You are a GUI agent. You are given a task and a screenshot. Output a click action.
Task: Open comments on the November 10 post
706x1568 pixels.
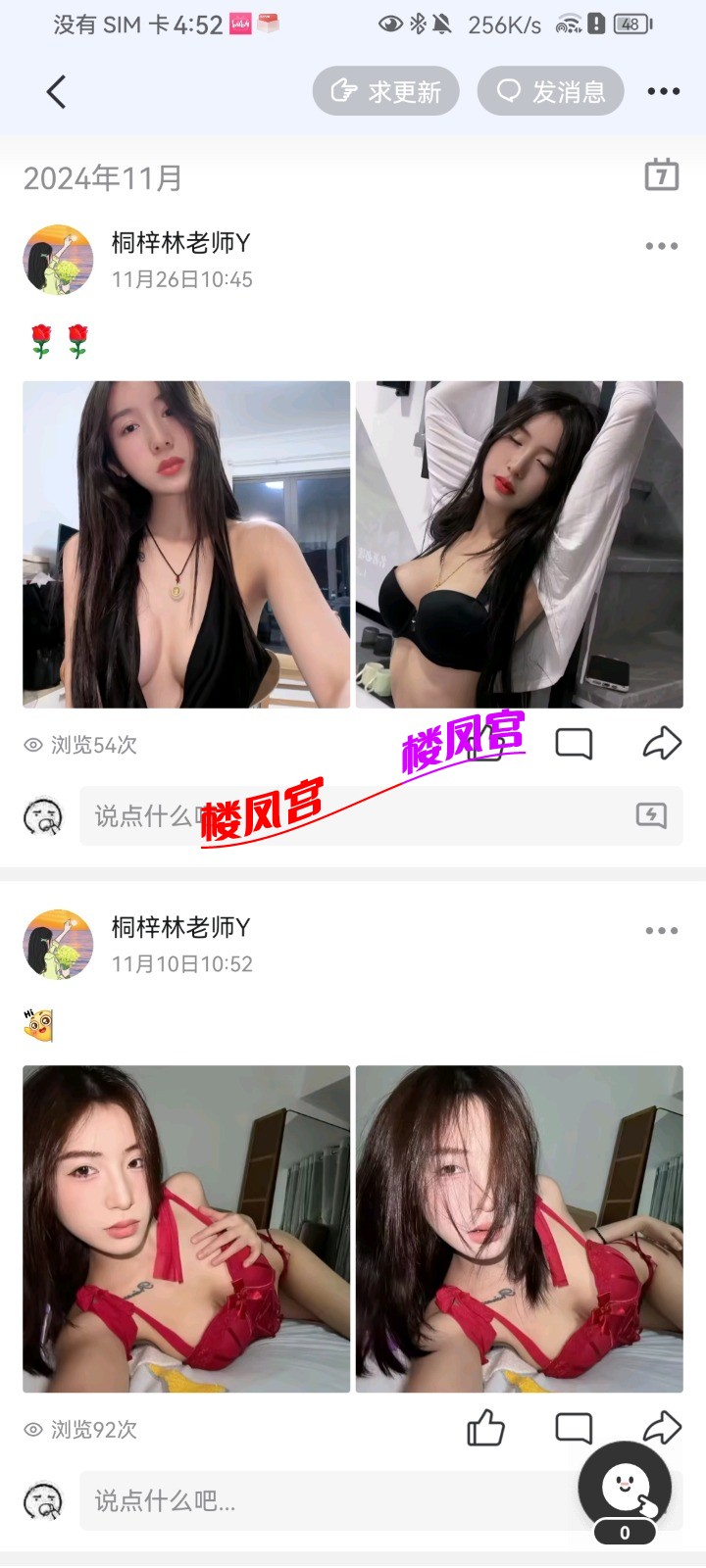574,1429
